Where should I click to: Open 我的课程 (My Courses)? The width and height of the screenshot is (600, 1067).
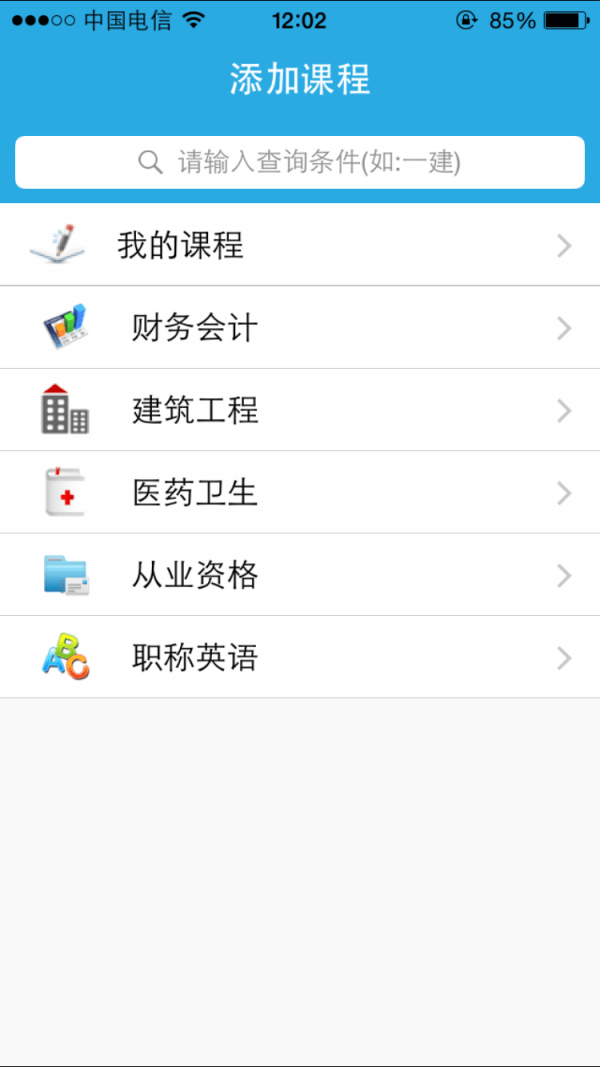[x=300, y=245]
